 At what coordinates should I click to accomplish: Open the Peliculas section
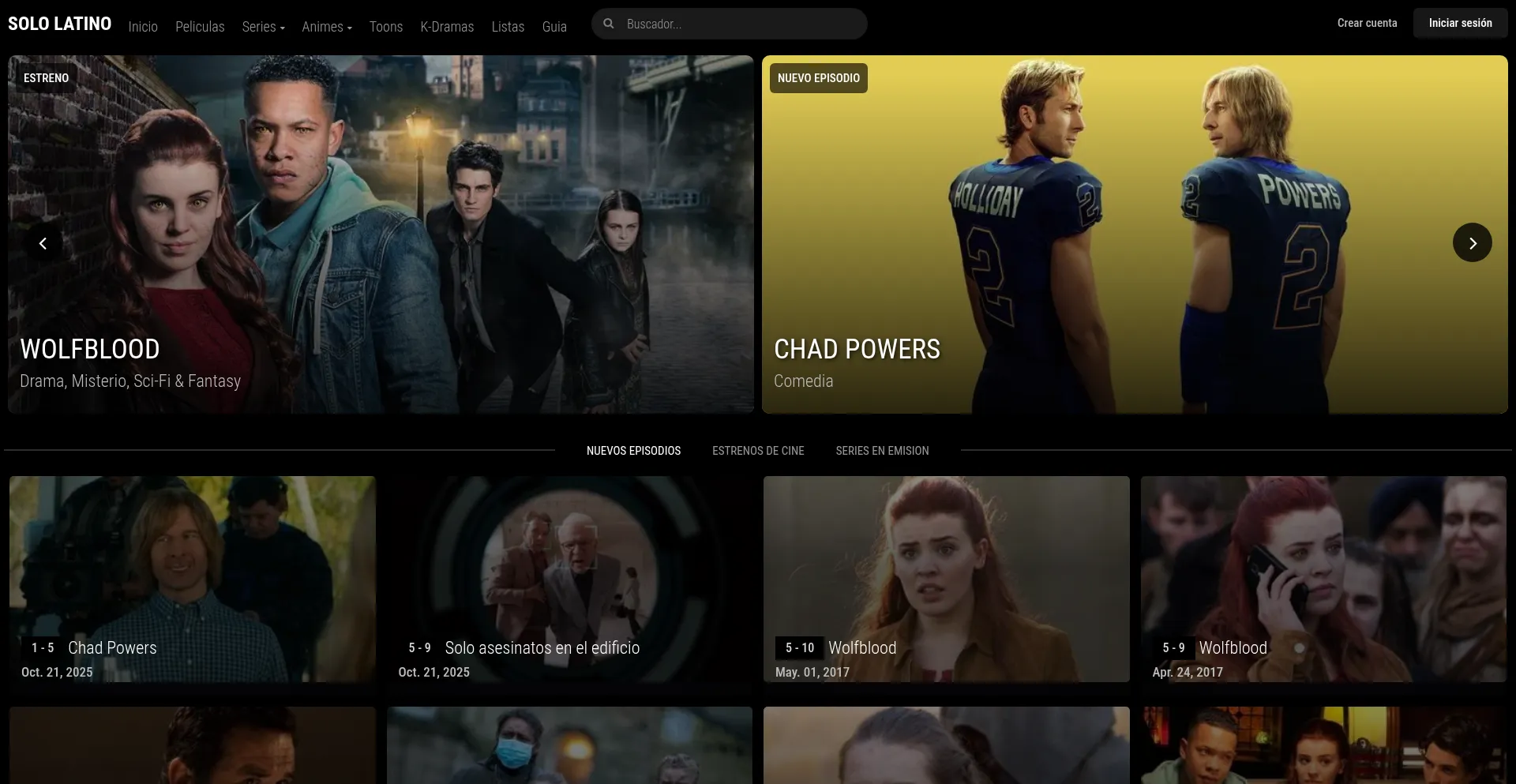(200, 27)
